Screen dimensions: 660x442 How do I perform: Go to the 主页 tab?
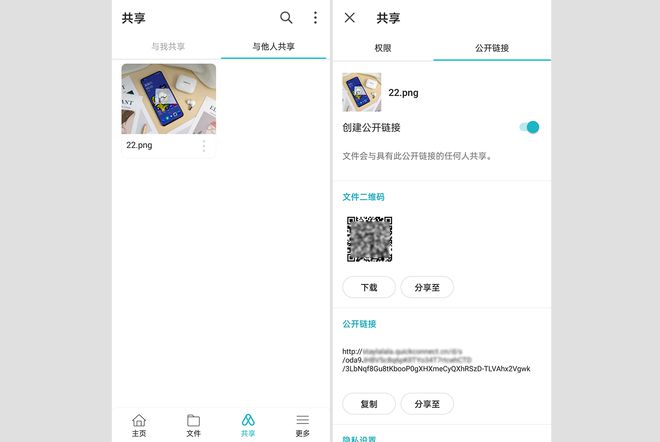139,425
